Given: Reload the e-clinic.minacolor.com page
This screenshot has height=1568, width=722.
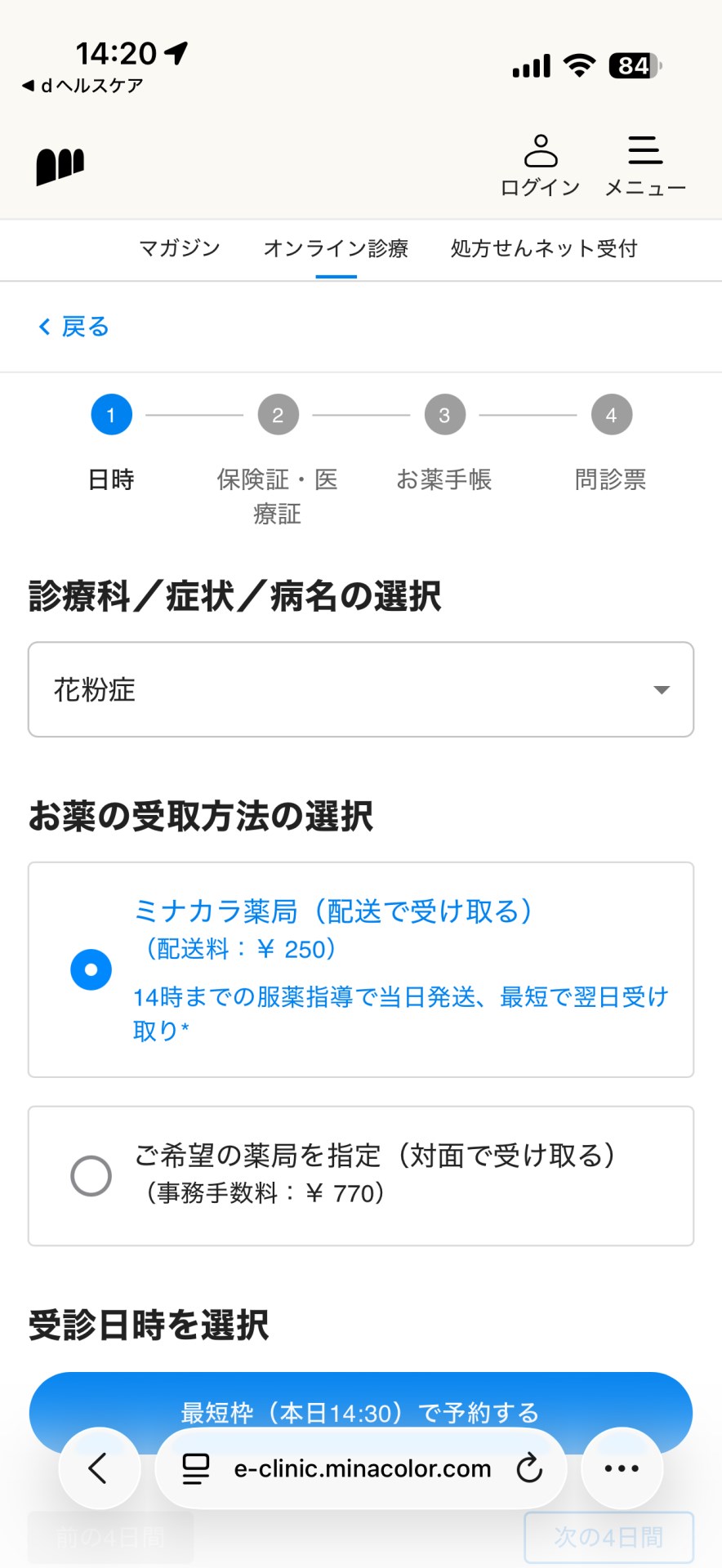Looking at the screenshot, I should (x=529, y=1468).
